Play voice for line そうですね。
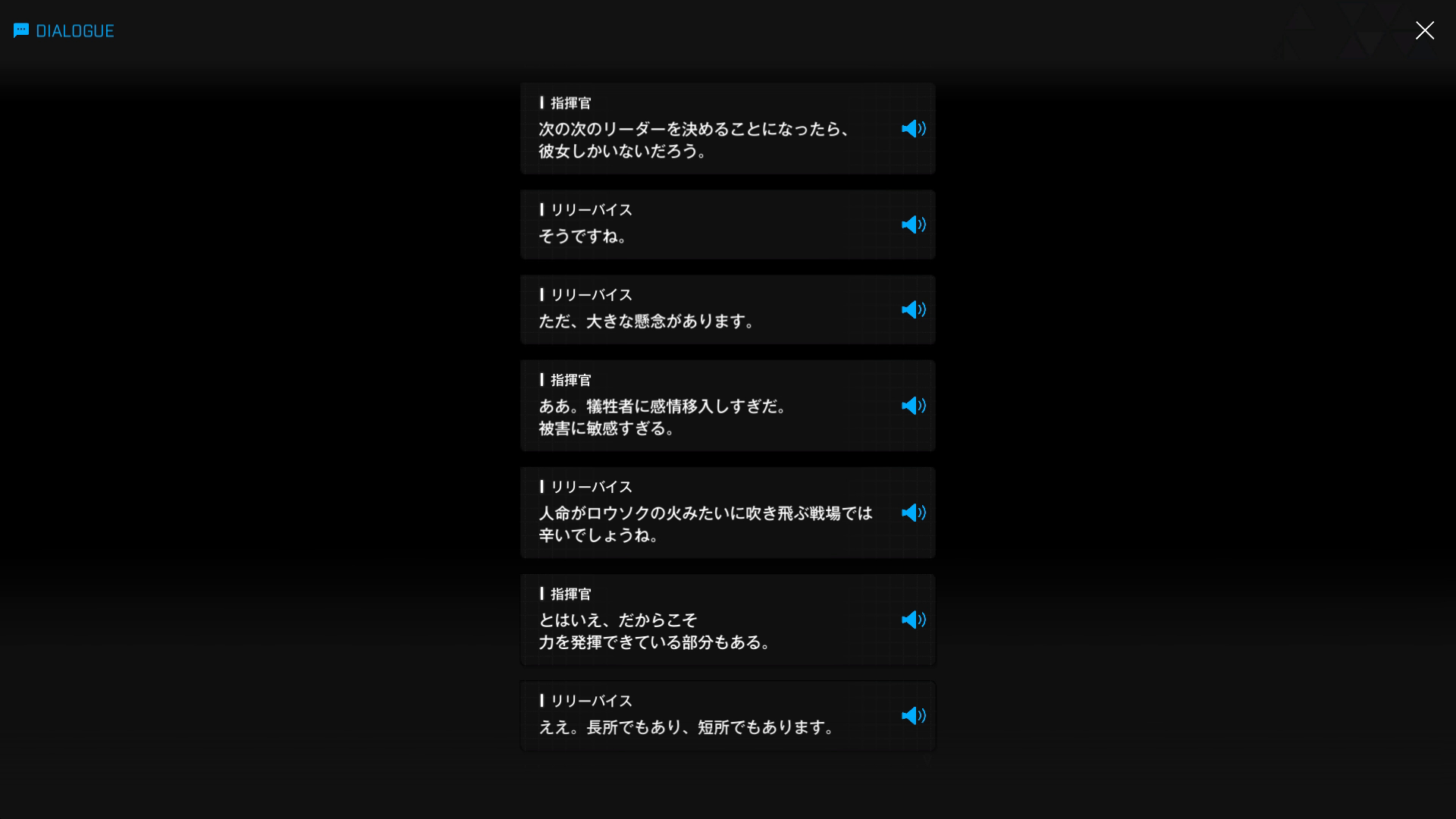 (x=913, y=225)
